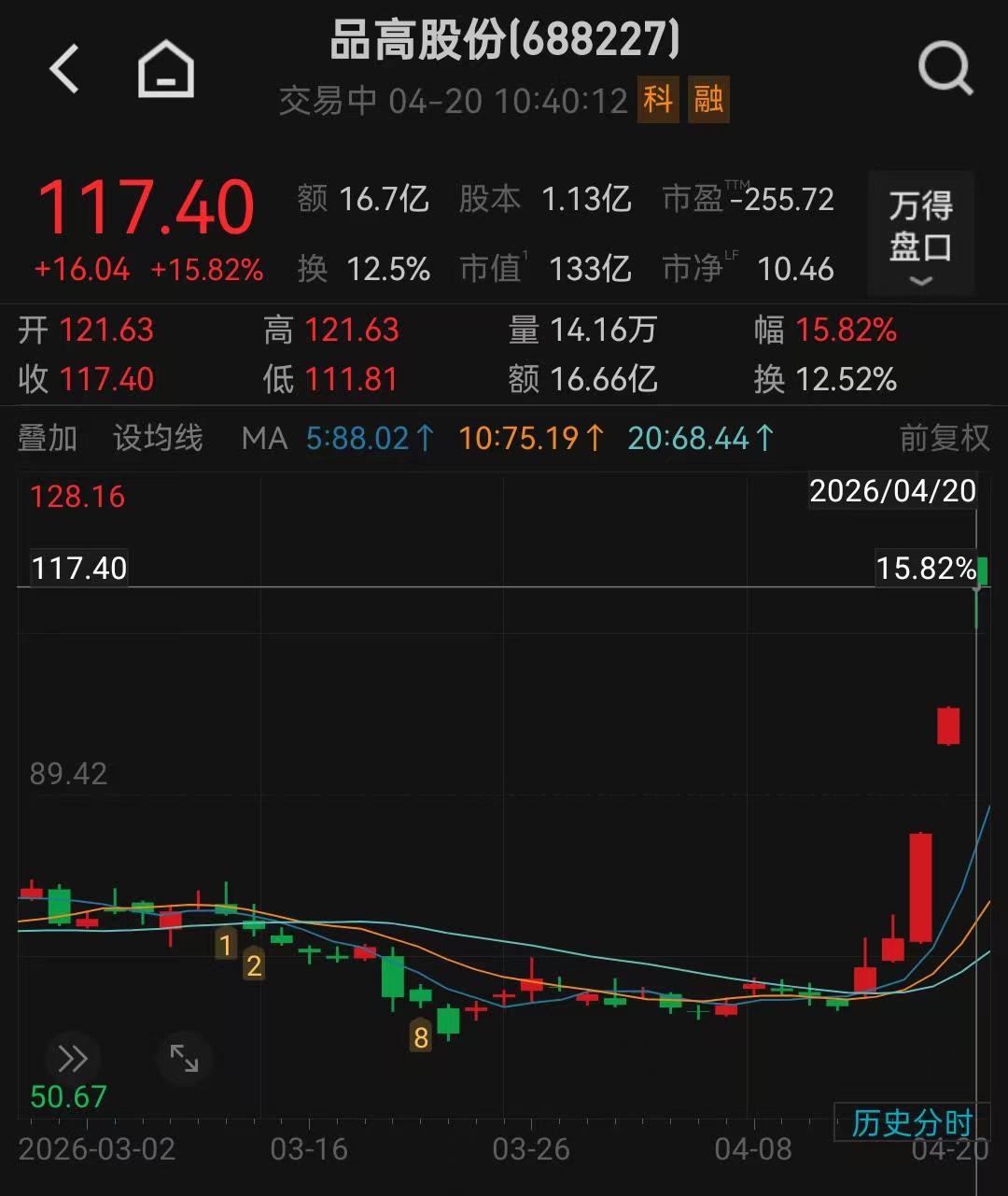Tap the 融 margin trading tag

[x=708, y=100]
